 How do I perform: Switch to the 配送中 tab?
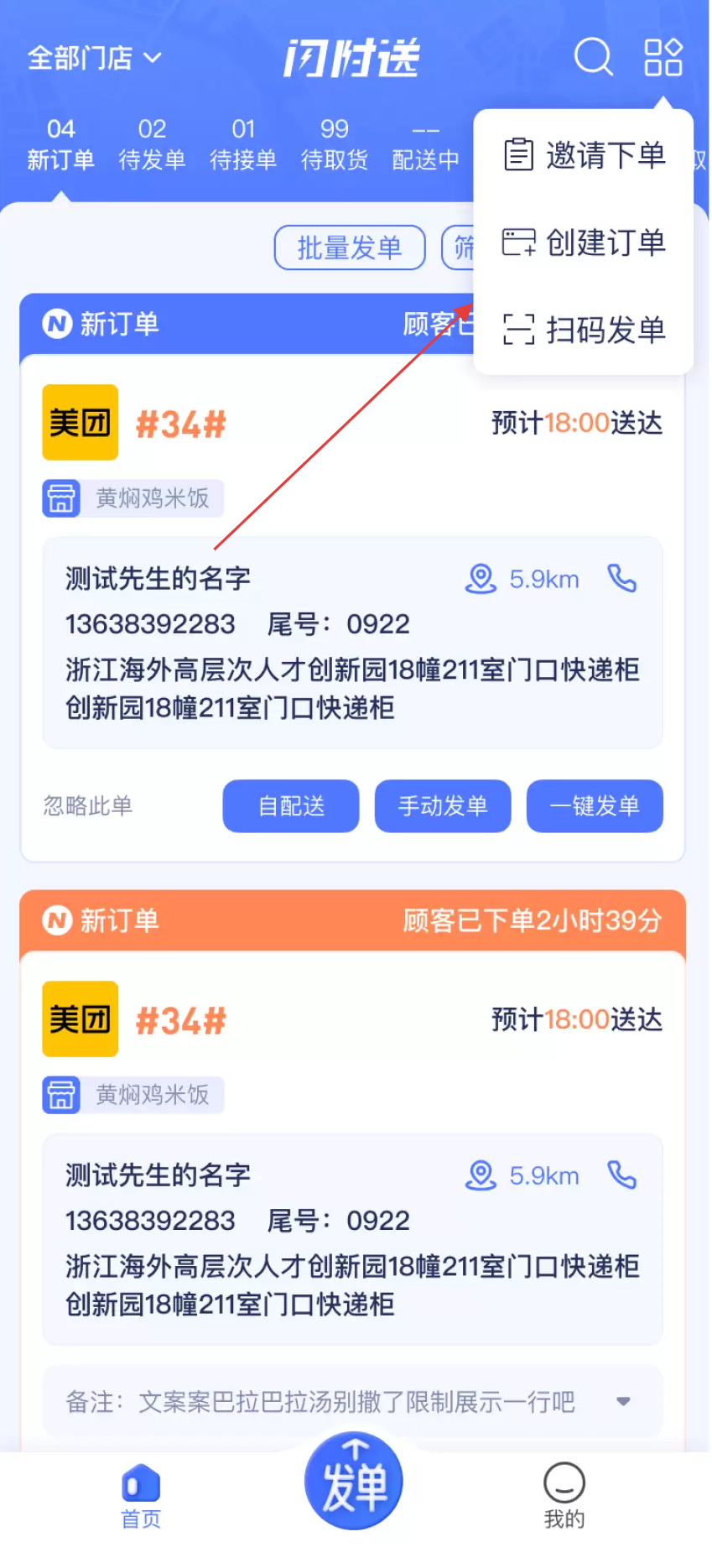[x=426, y=144]
